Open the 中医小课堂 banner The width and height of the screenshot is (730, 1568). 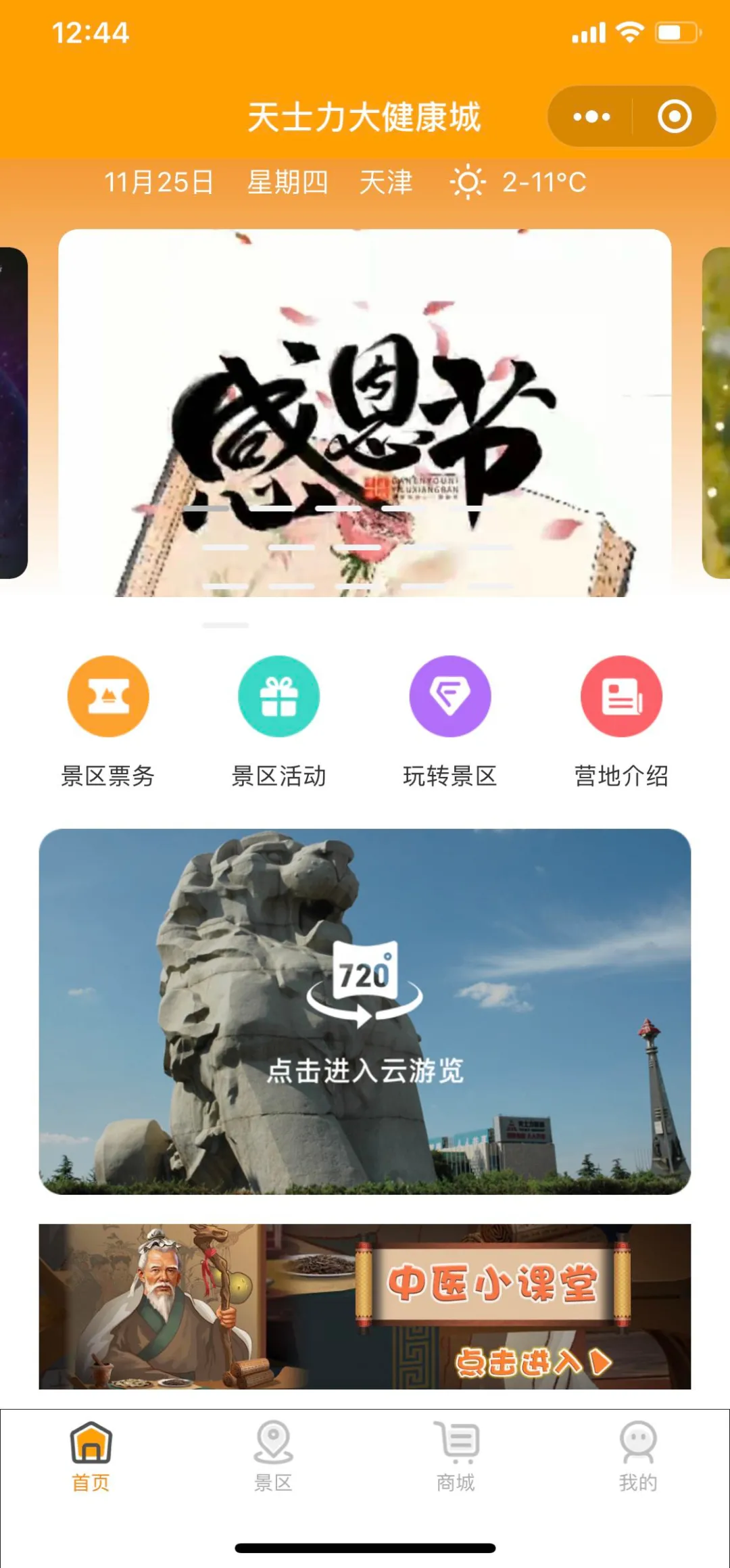point(365,1306)
